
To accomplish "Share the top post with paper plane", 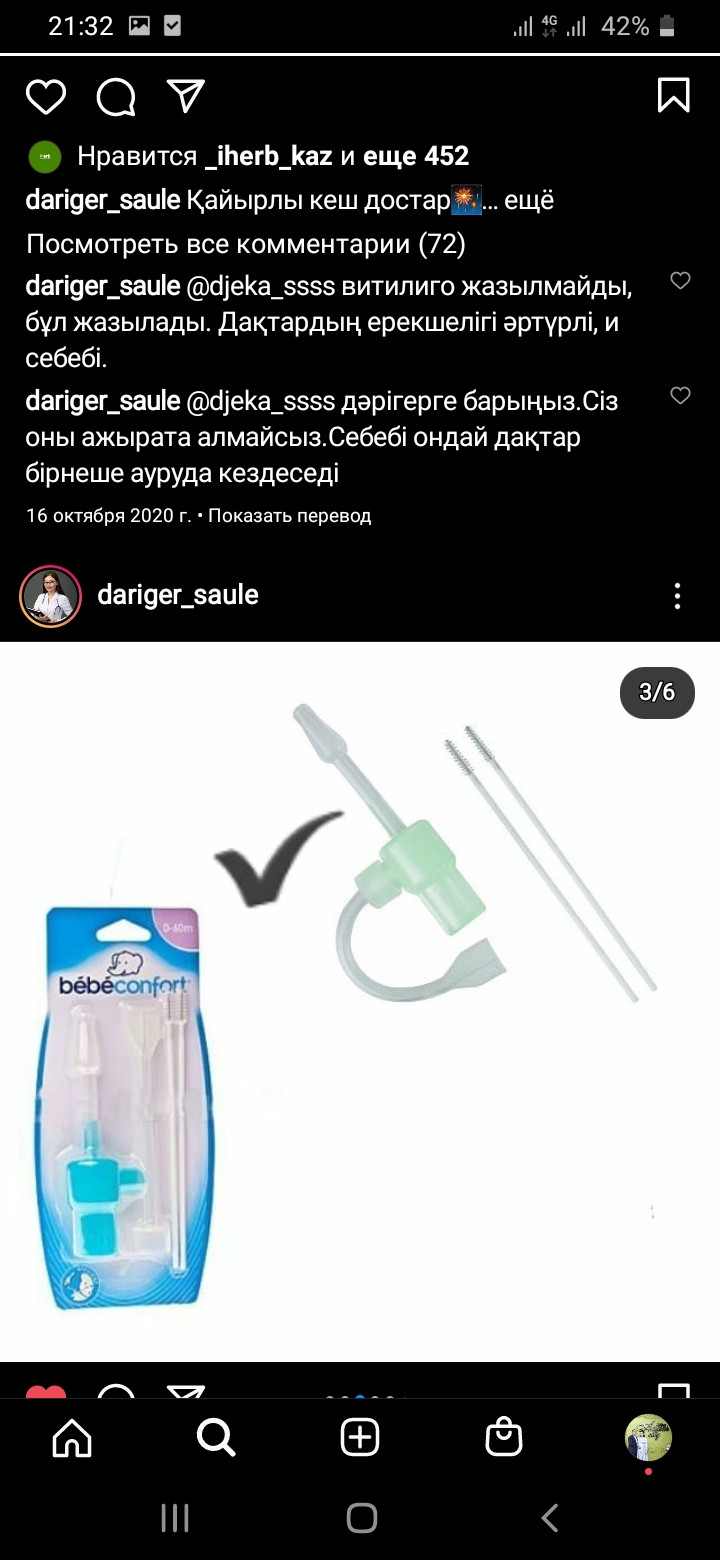I will (x=185, y=96).
